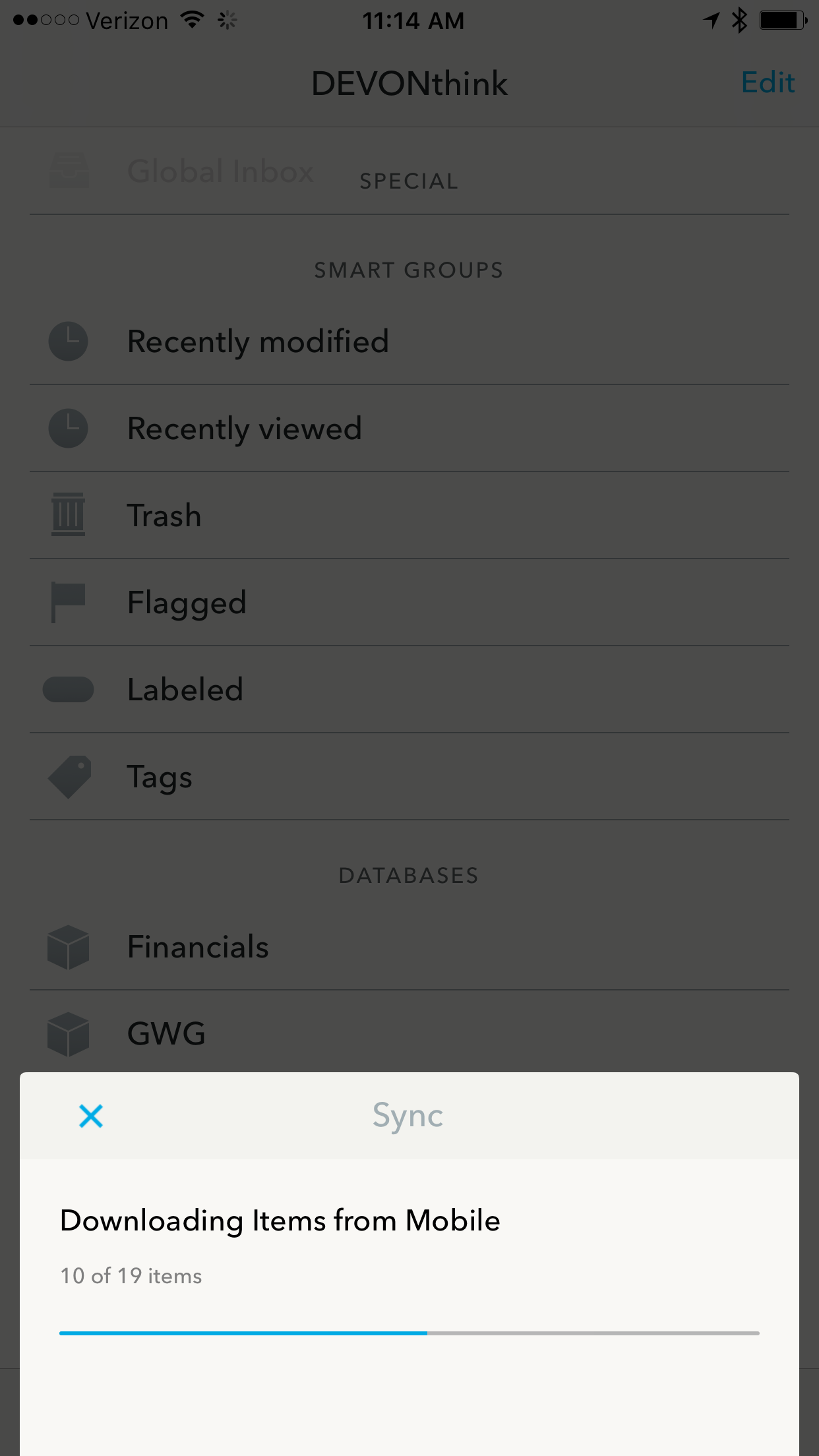Open the Trash
Viewport: 819px width, 1456px height.
[409, 516]
